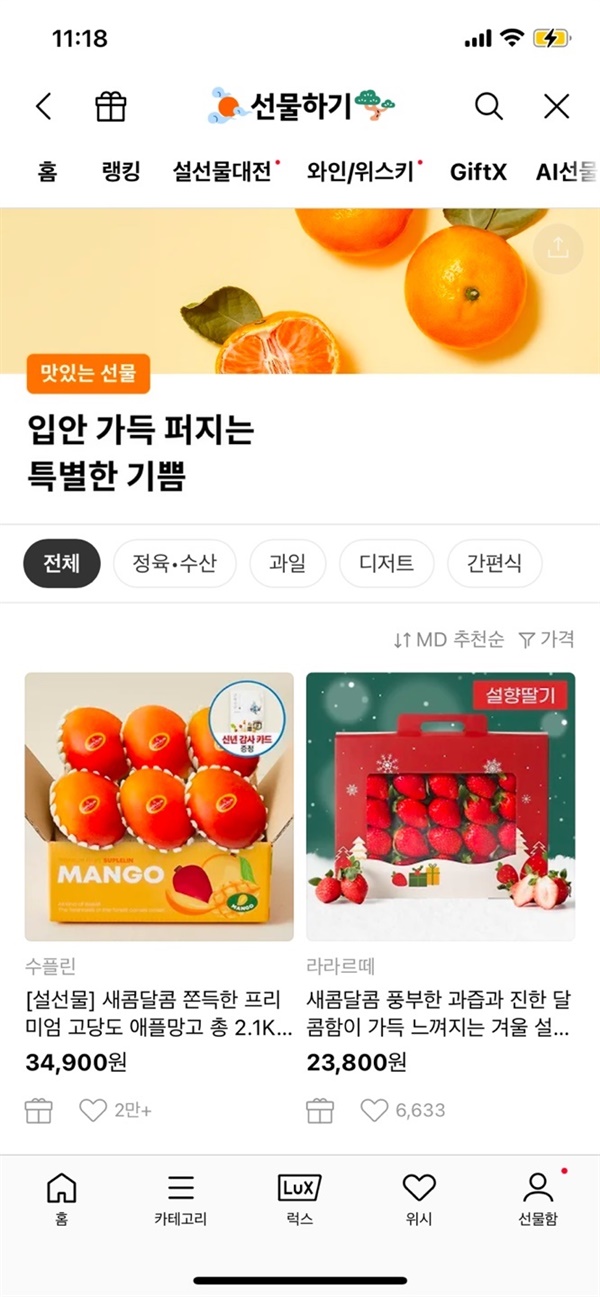The width and height of the screenshot is (600, 1297).
Task: Open search with the magnifier icon
Action: (x=488, y=106)
